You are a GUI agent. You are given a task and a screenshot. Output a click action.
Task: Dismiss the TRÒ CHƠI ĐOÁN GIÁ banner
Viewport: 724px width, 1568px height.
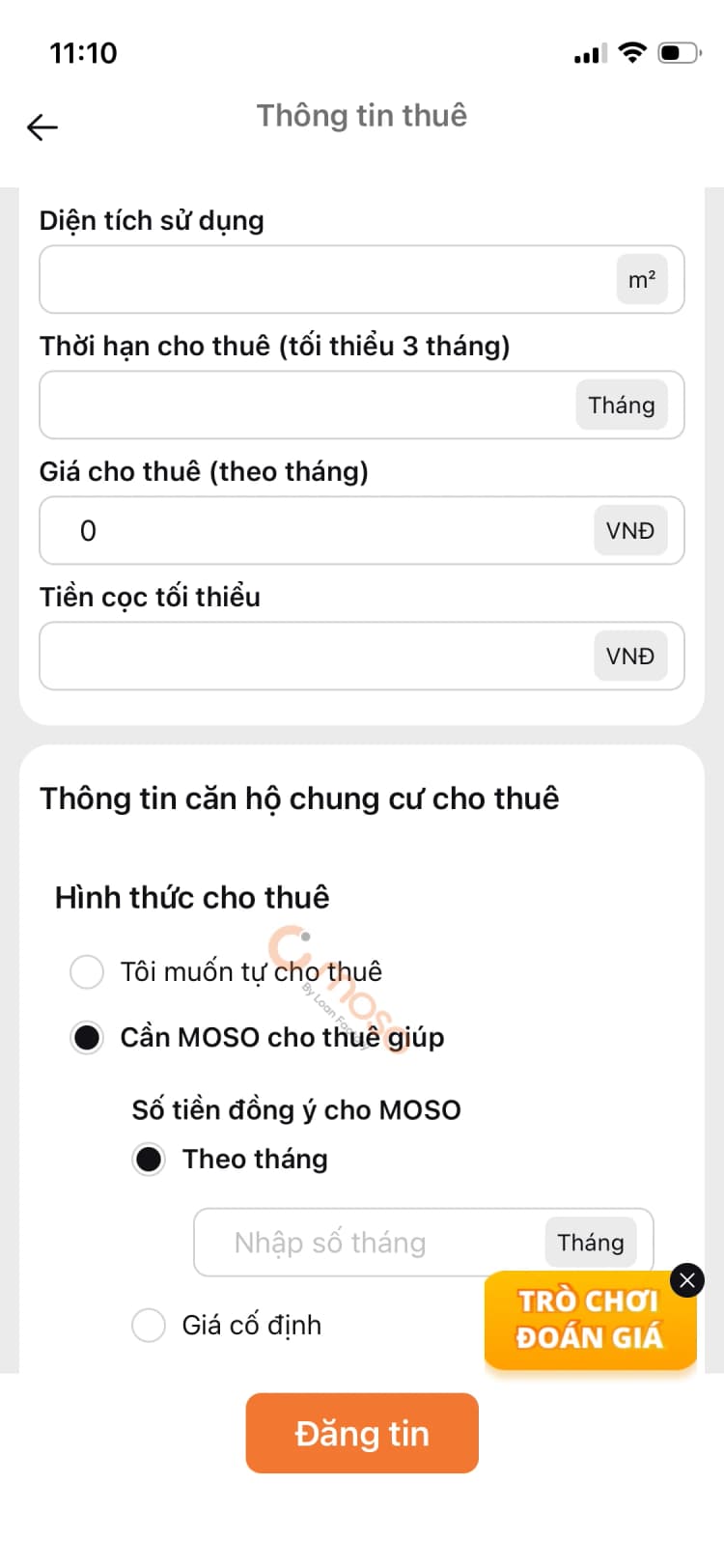[687, 1280]
